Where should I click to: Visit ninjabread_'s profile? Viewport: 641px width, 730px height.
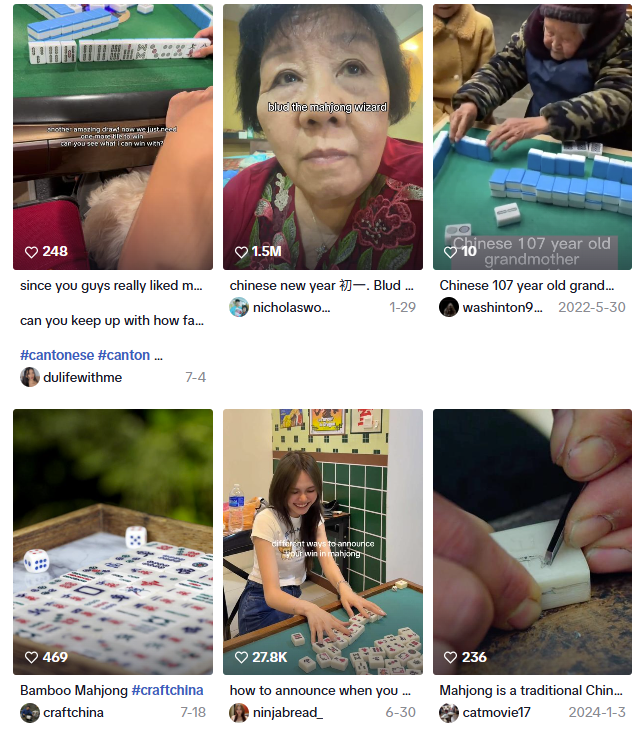coord(290,713)
